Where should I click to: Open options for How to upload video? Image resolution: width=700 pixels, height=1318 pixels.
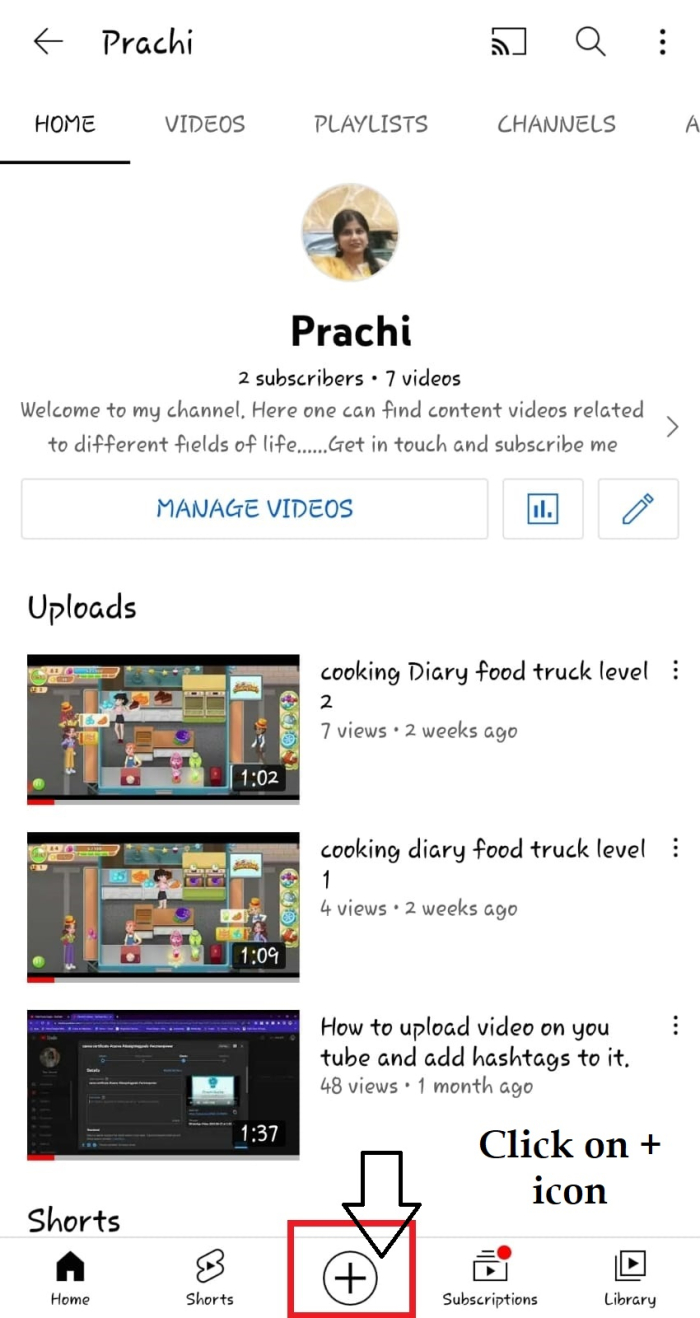pyautogui.click(x=676, y=1027)
